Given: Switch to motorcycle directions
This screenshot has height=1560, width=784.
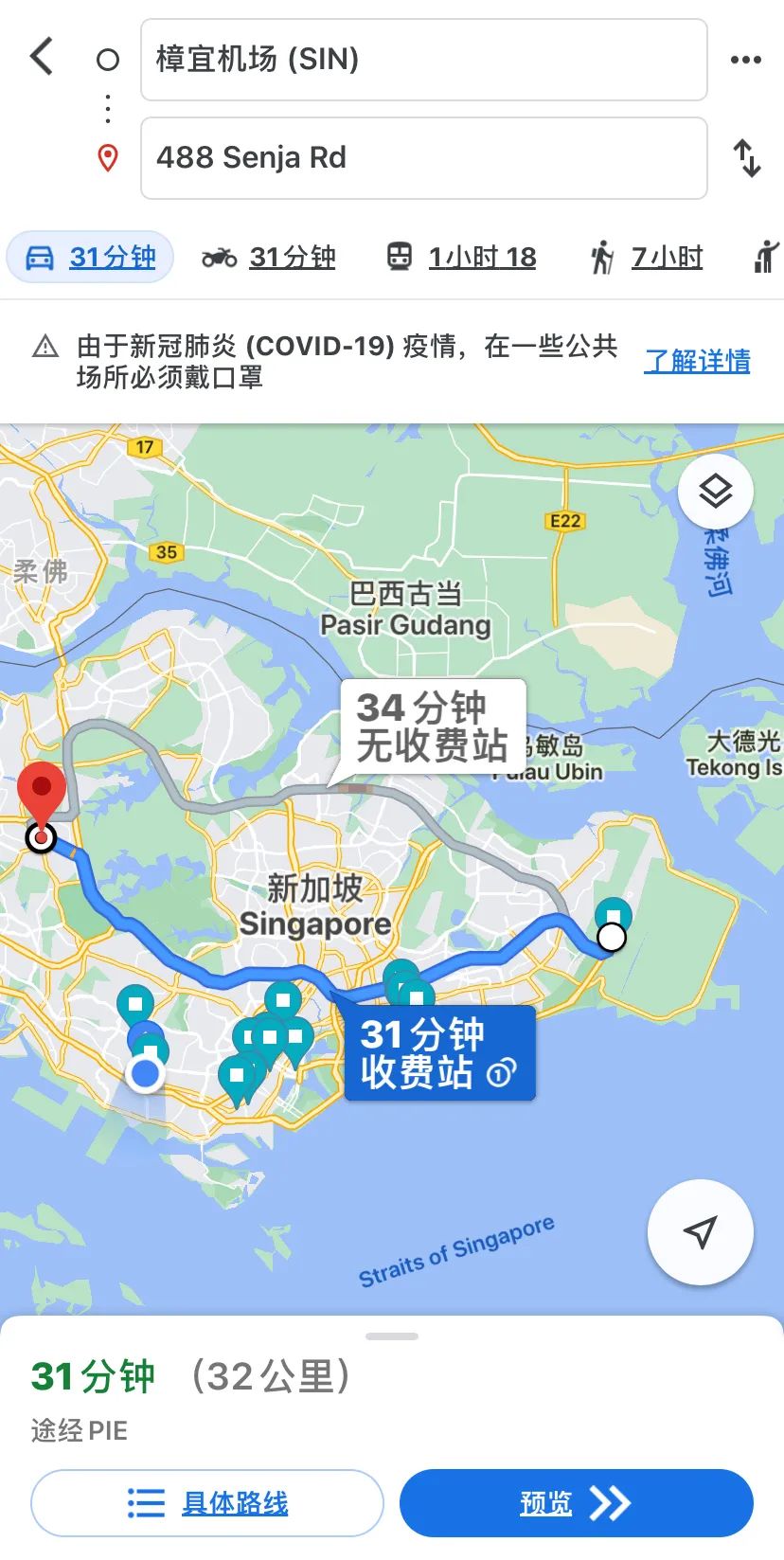Looking at the screenshot, I should point(270,258).
